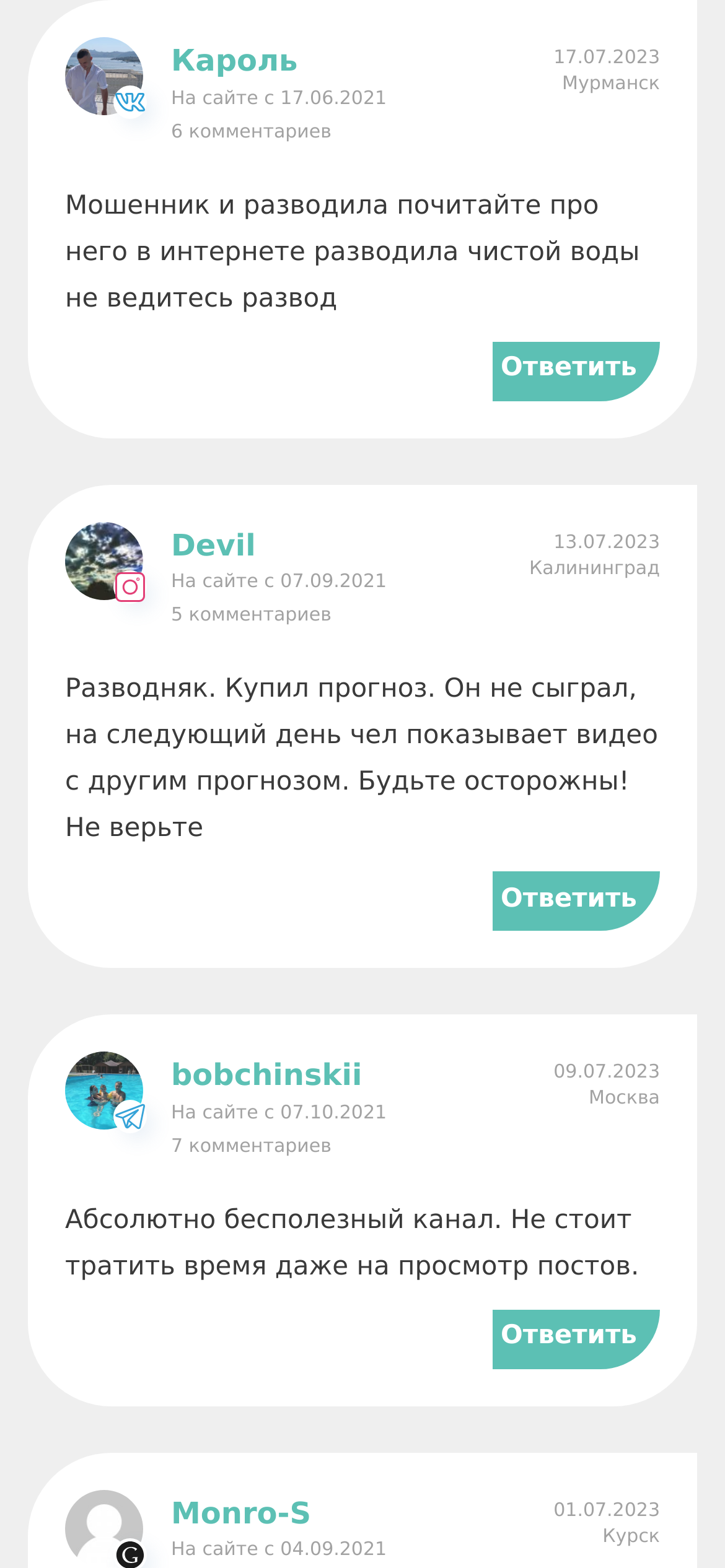This screenshot has height=1568, width=725.
Task: Open Devil's user profile name
Action: 213,545
